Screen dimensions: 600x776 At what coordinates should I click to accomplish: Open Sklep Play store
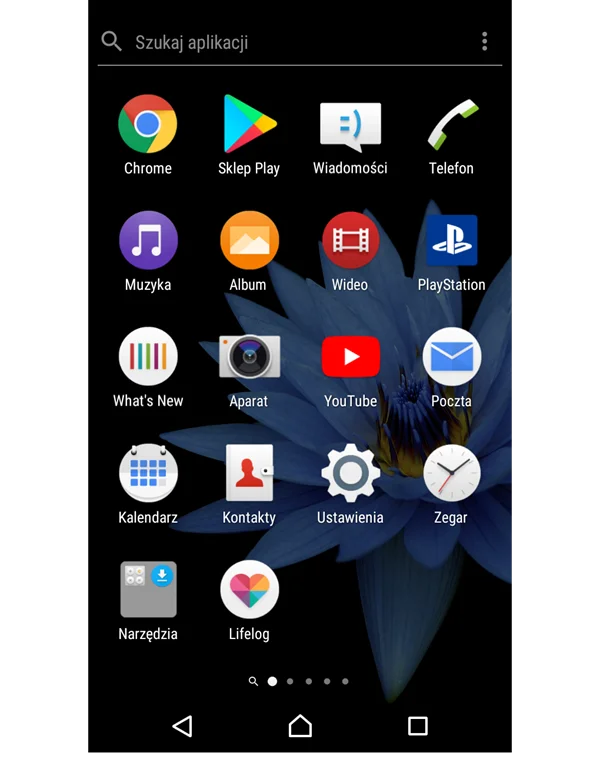[x=249, y=125]
